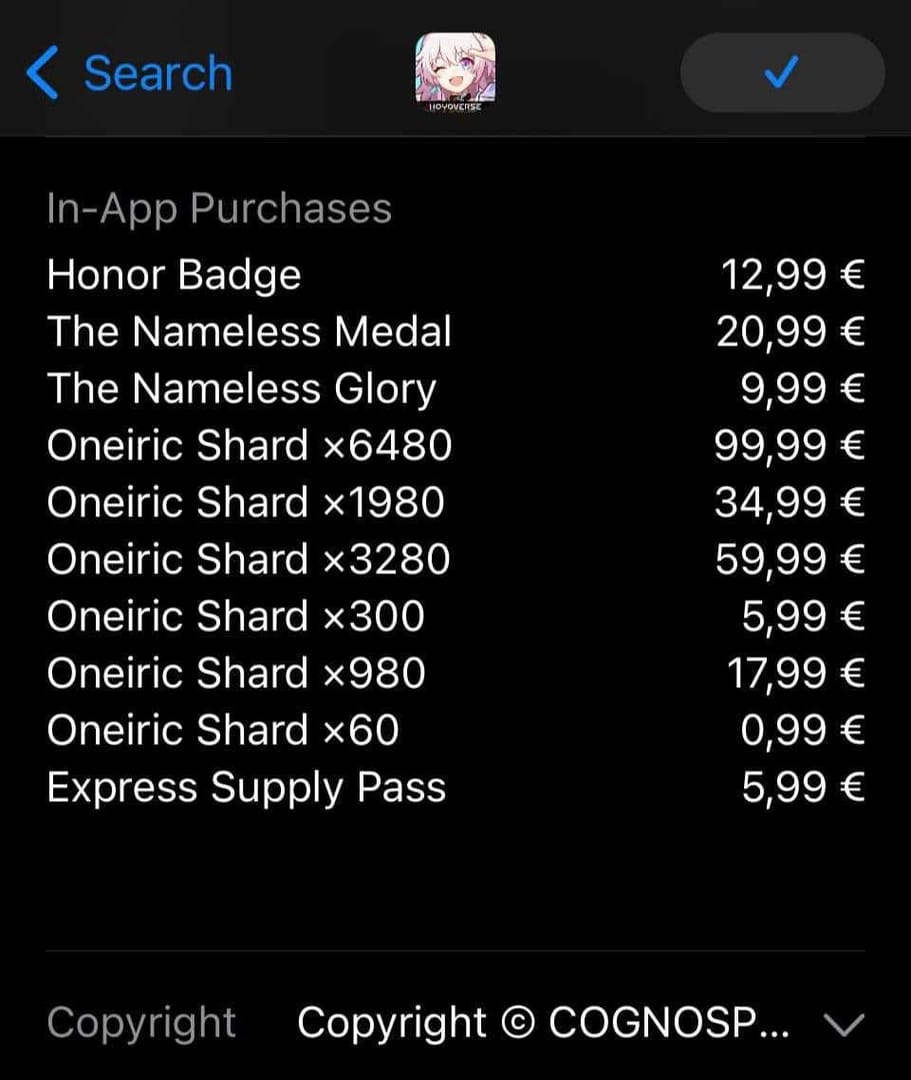Tap the Copyright label row
911x1080 pixels.
(140, 1024)
